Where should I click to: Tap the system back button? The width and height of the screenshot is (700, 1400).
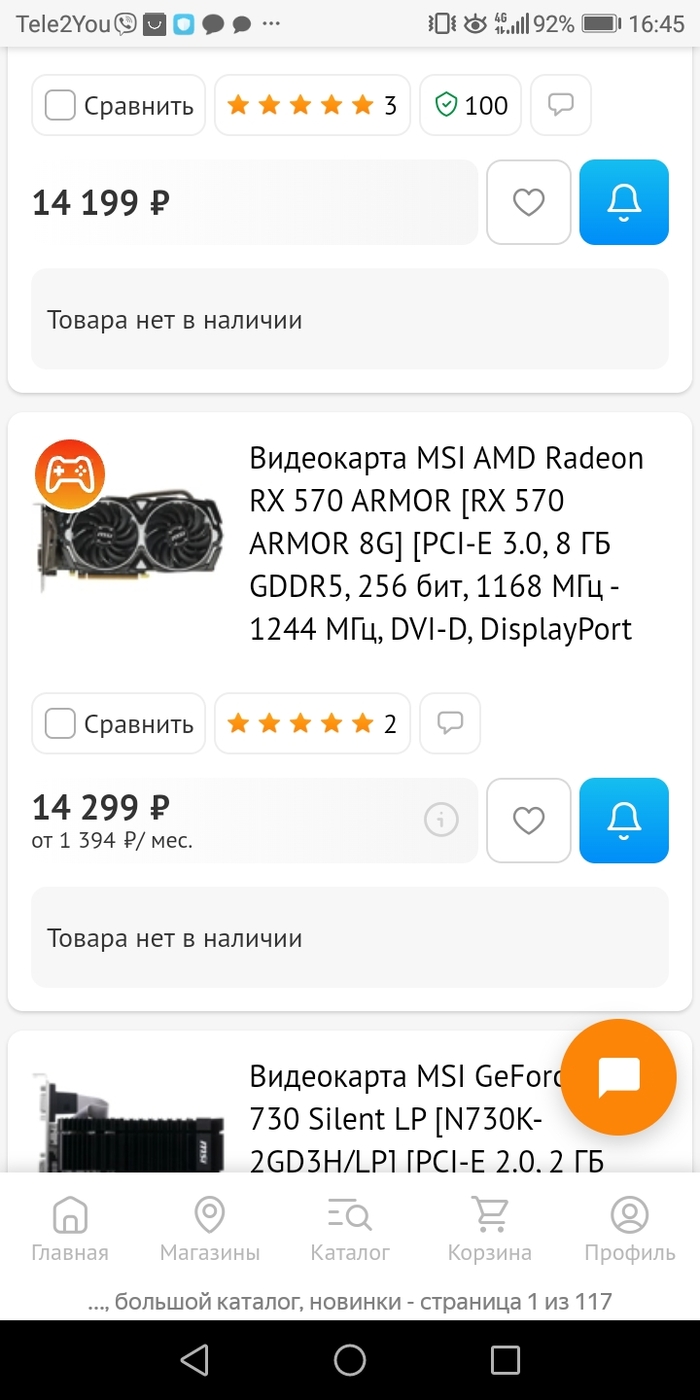pyautogui.click(x=194, y=1359)
